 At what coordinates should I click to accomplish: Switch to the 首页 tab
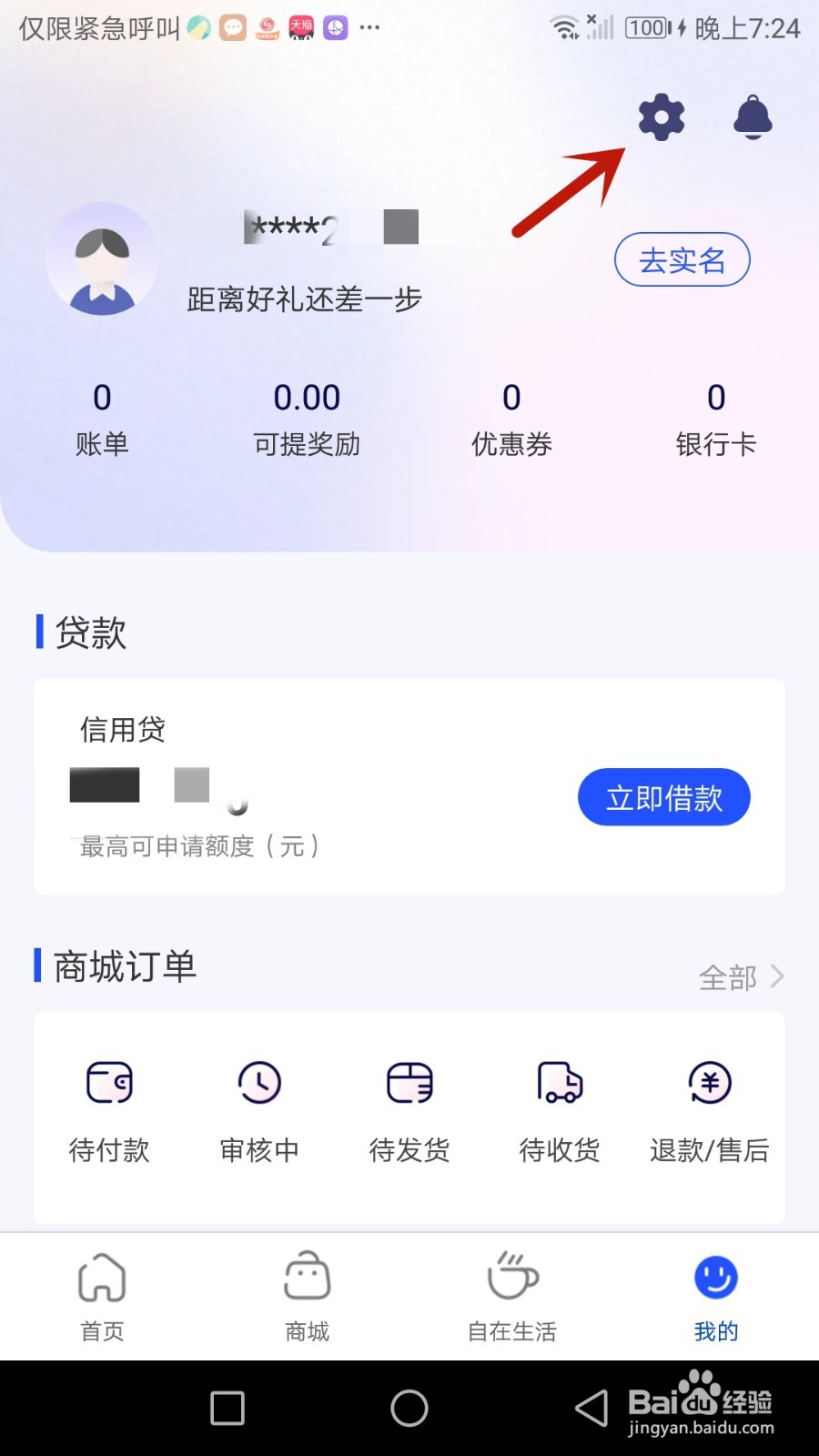[102, 1297]
